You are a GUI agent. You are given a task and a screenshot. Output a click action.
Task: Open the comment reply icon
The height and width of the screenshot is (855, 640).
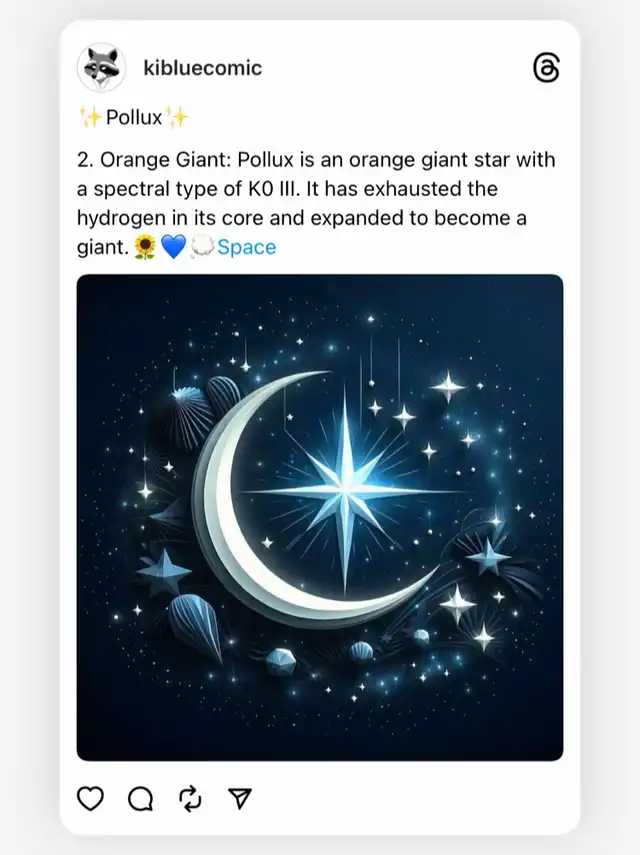click(x=141, y=798)
